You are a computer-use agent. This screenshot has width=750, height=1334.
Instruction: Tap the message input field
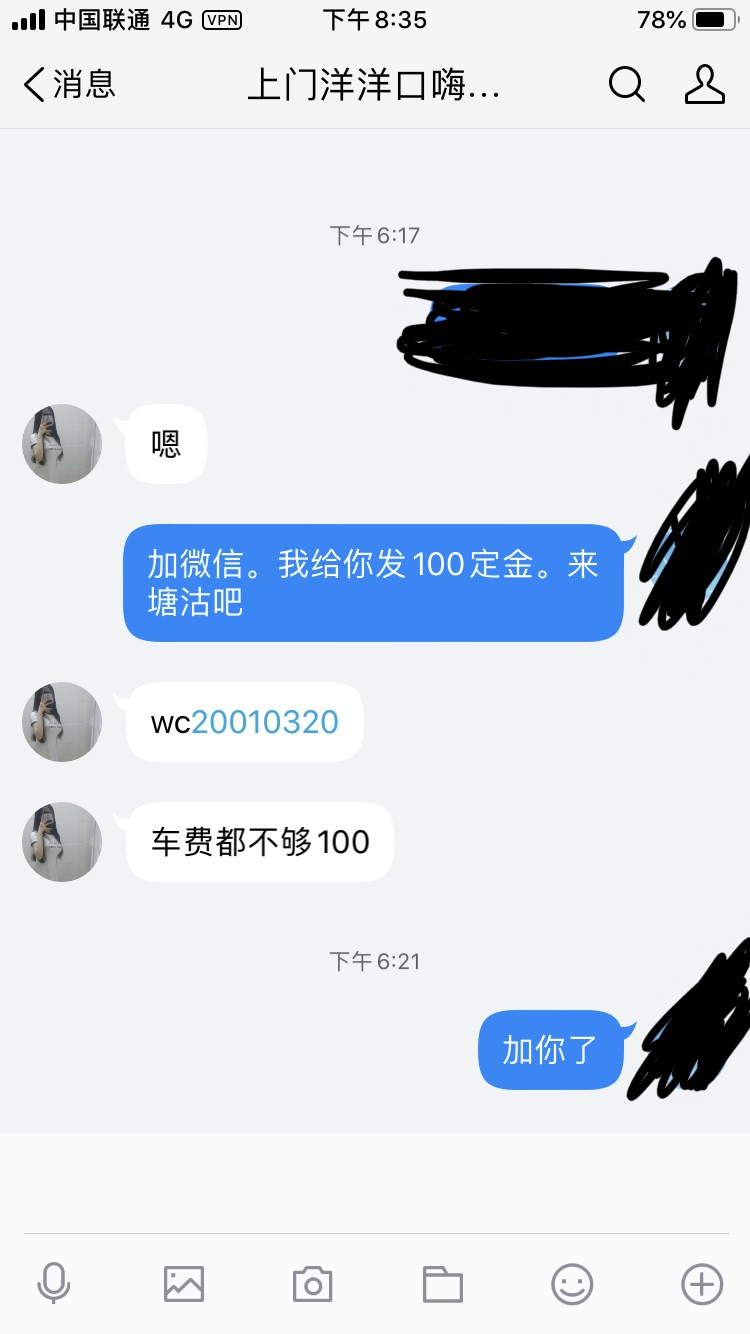click(x=375, y=1182)
